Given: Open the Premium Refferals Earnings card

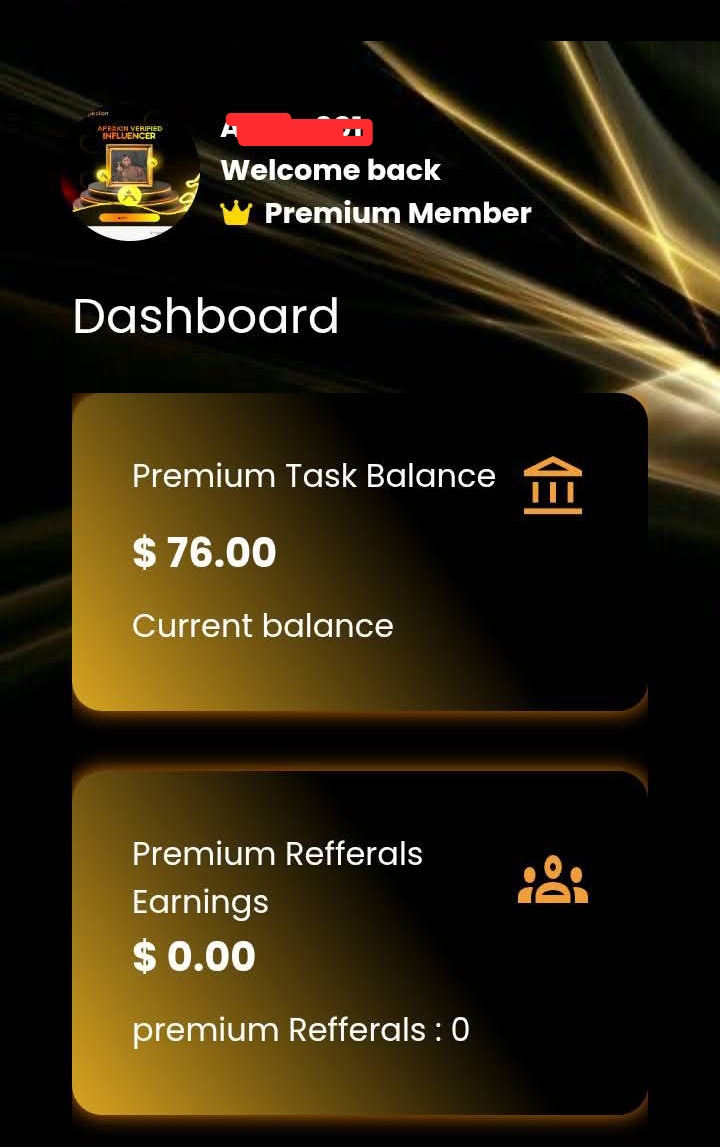Looking at the screenshot, I should [360, 942].
